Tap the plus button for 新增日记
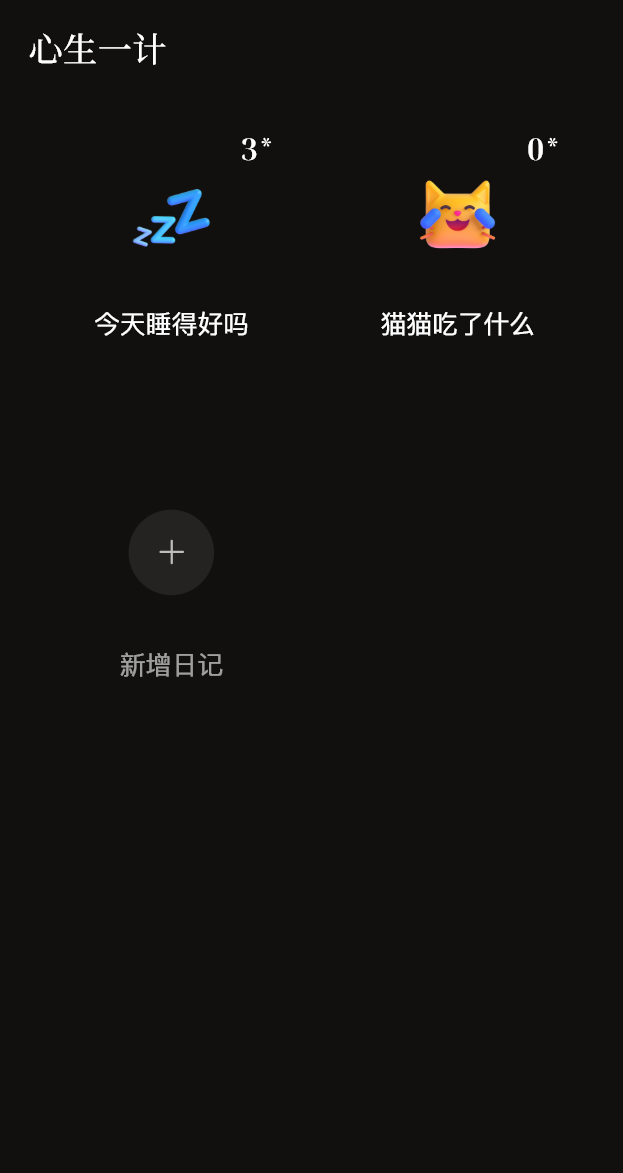623x1173 pixels. click(171, 552)
